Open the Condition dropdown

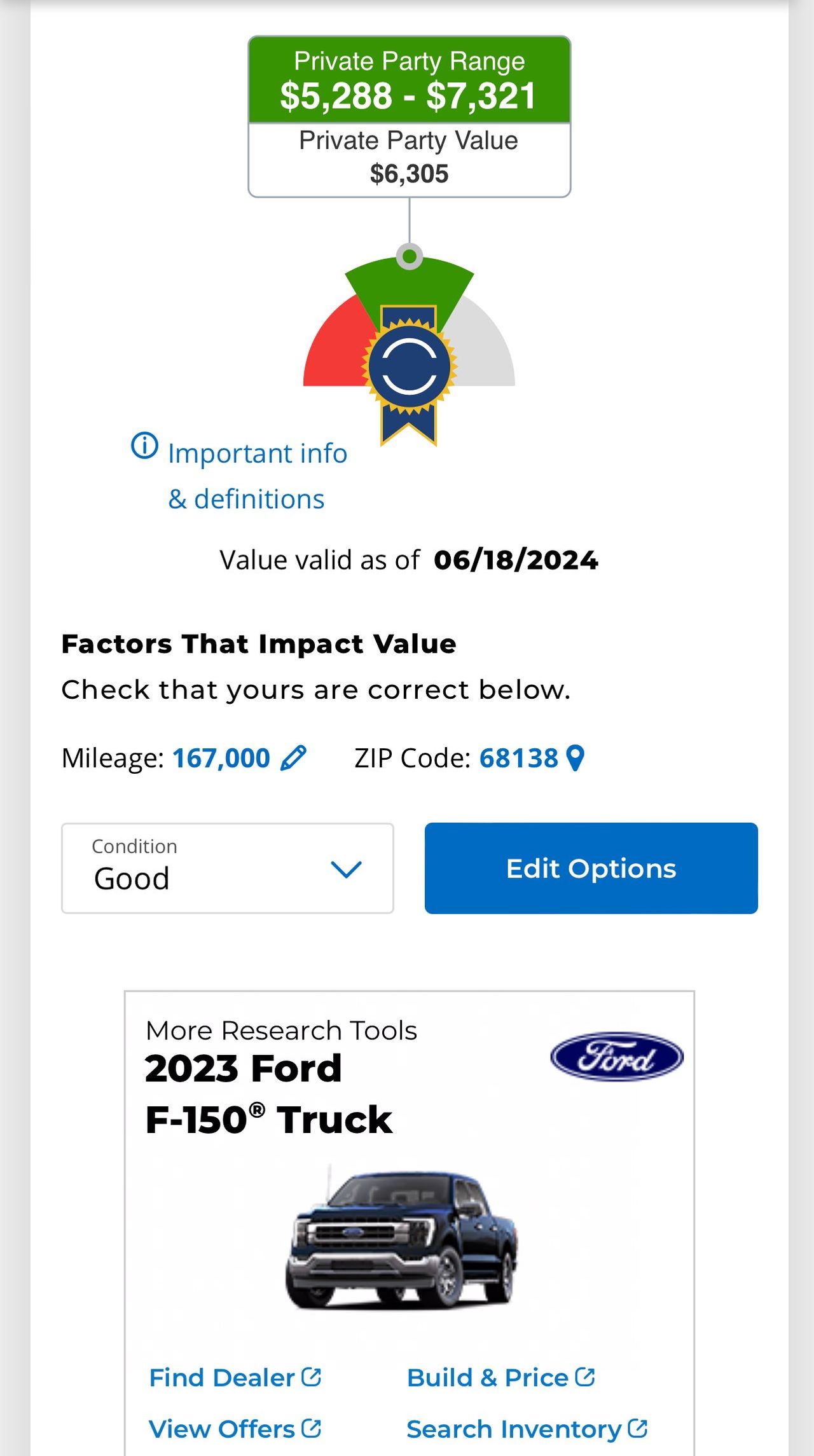[x=228, y=868]
